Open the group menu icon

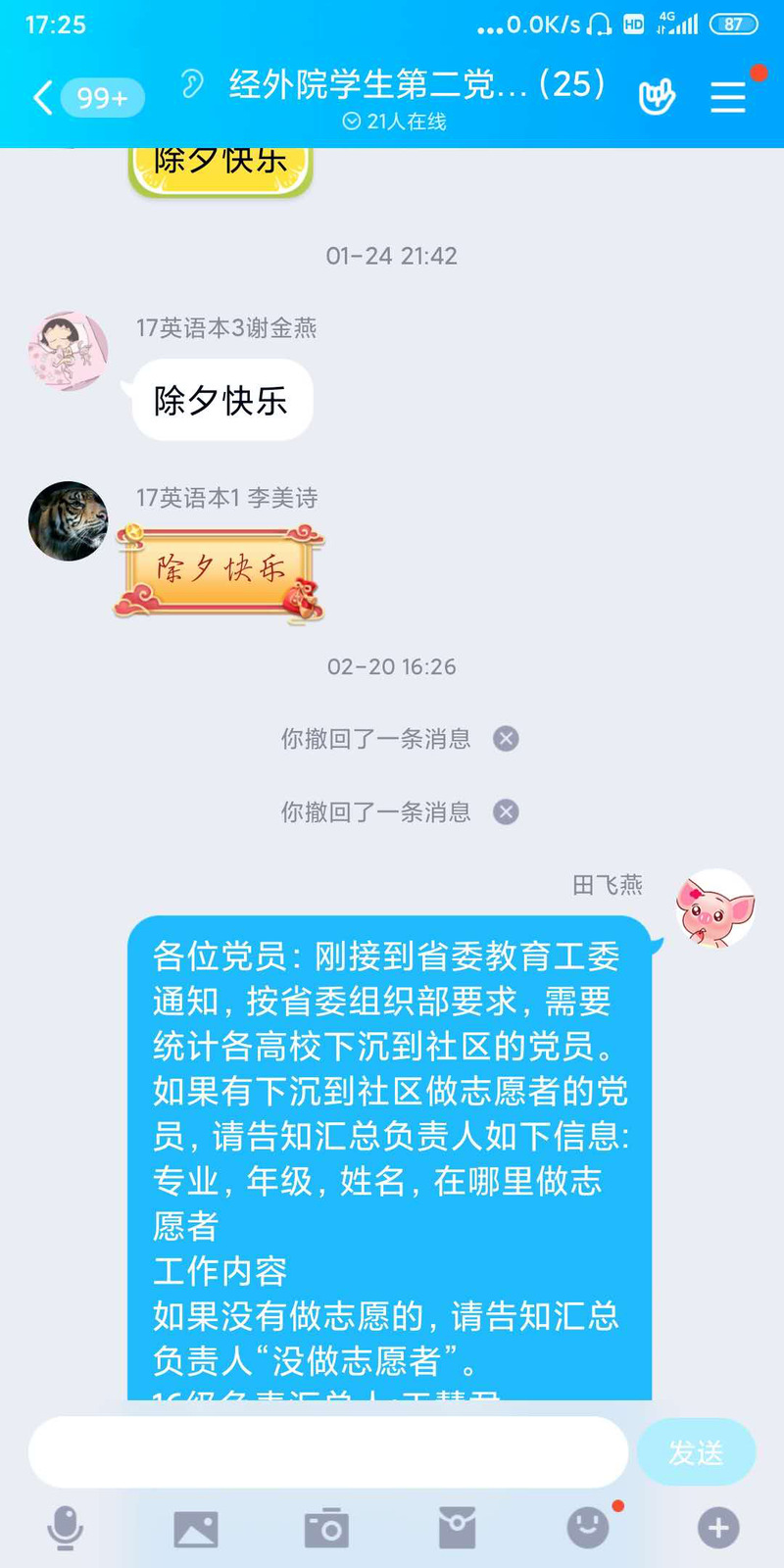point(728,97)
